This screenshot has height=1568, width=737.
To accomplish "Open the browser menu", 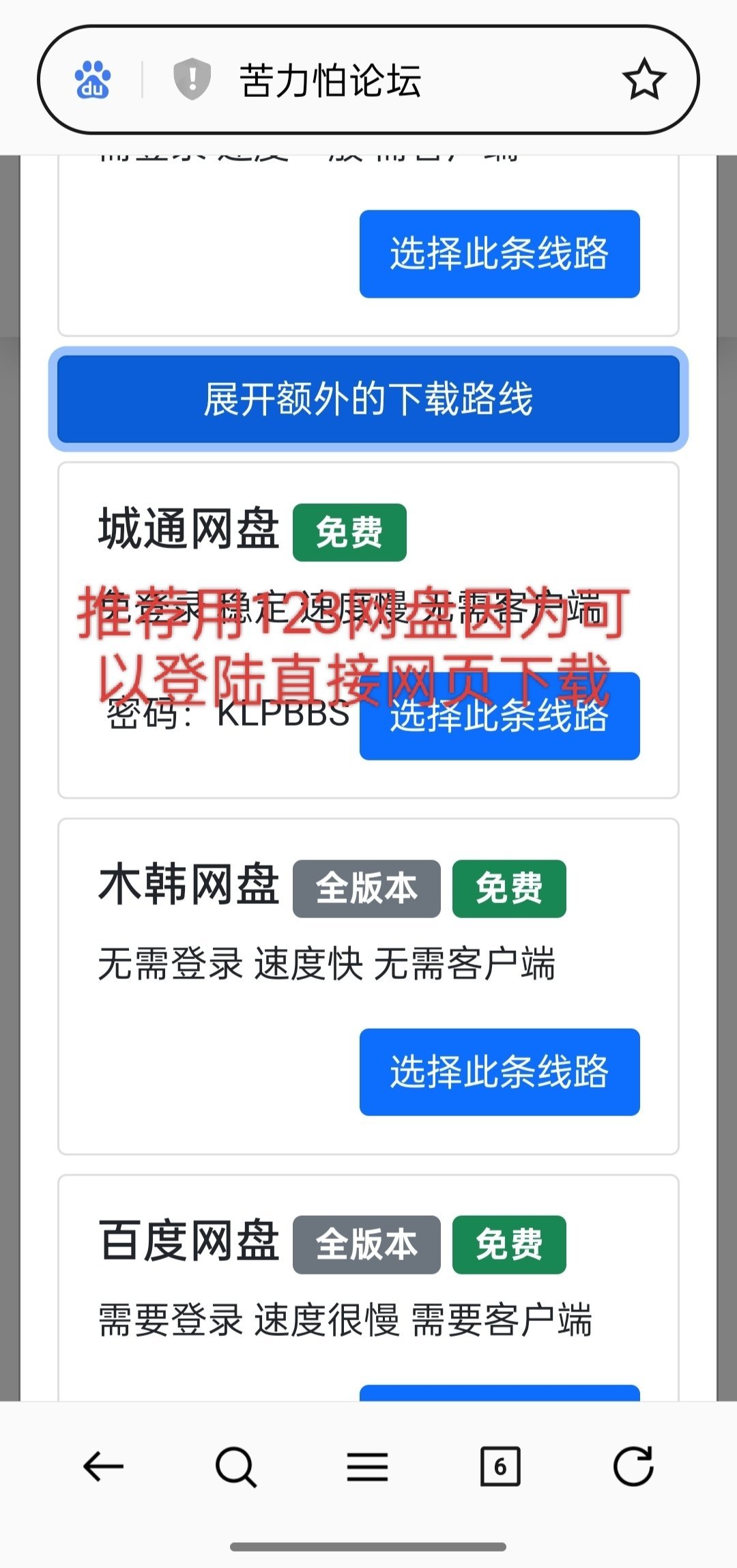I will point(367,1466).
